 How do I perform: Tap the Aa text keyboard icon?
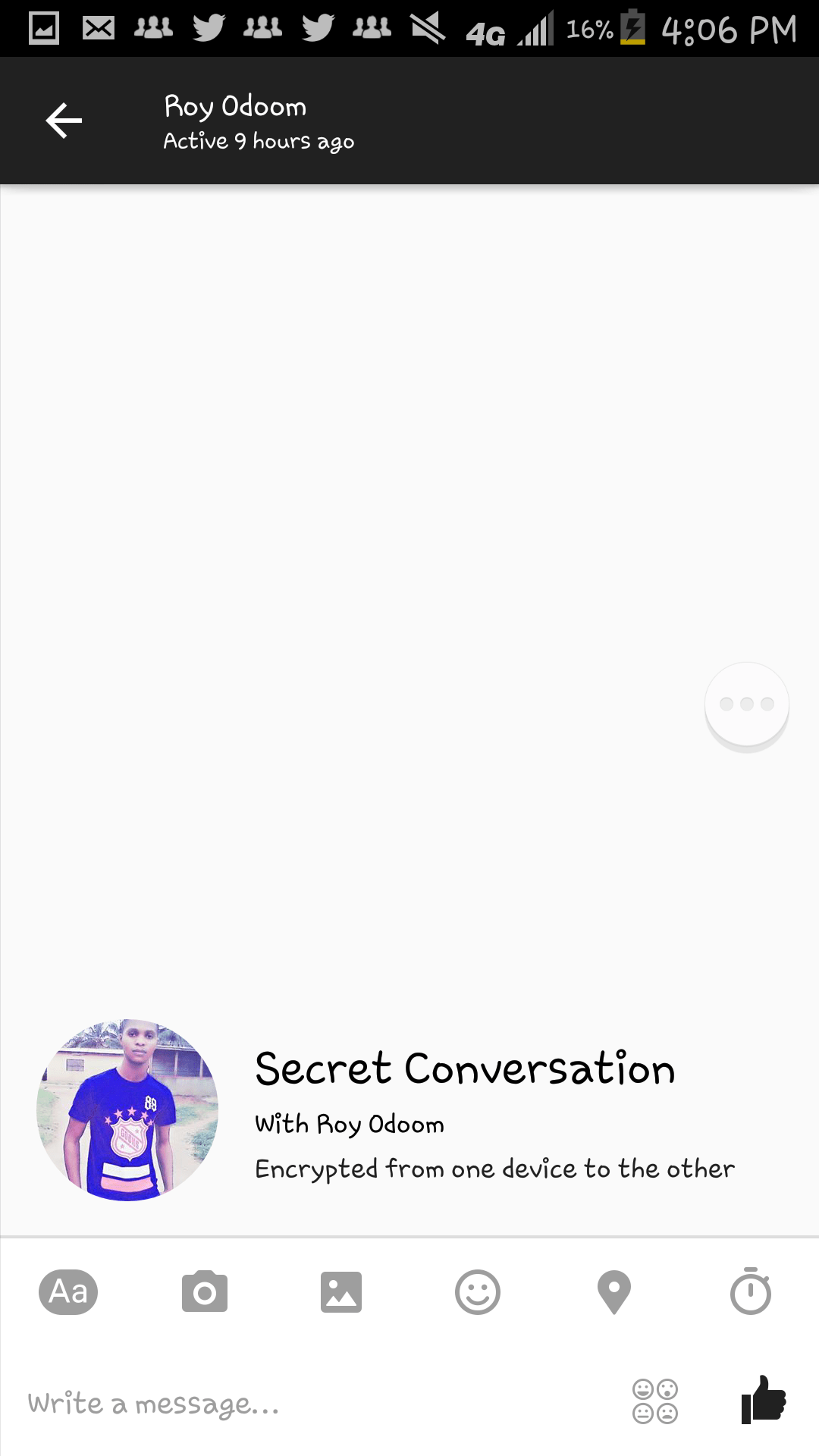[x=68, y=1291]
